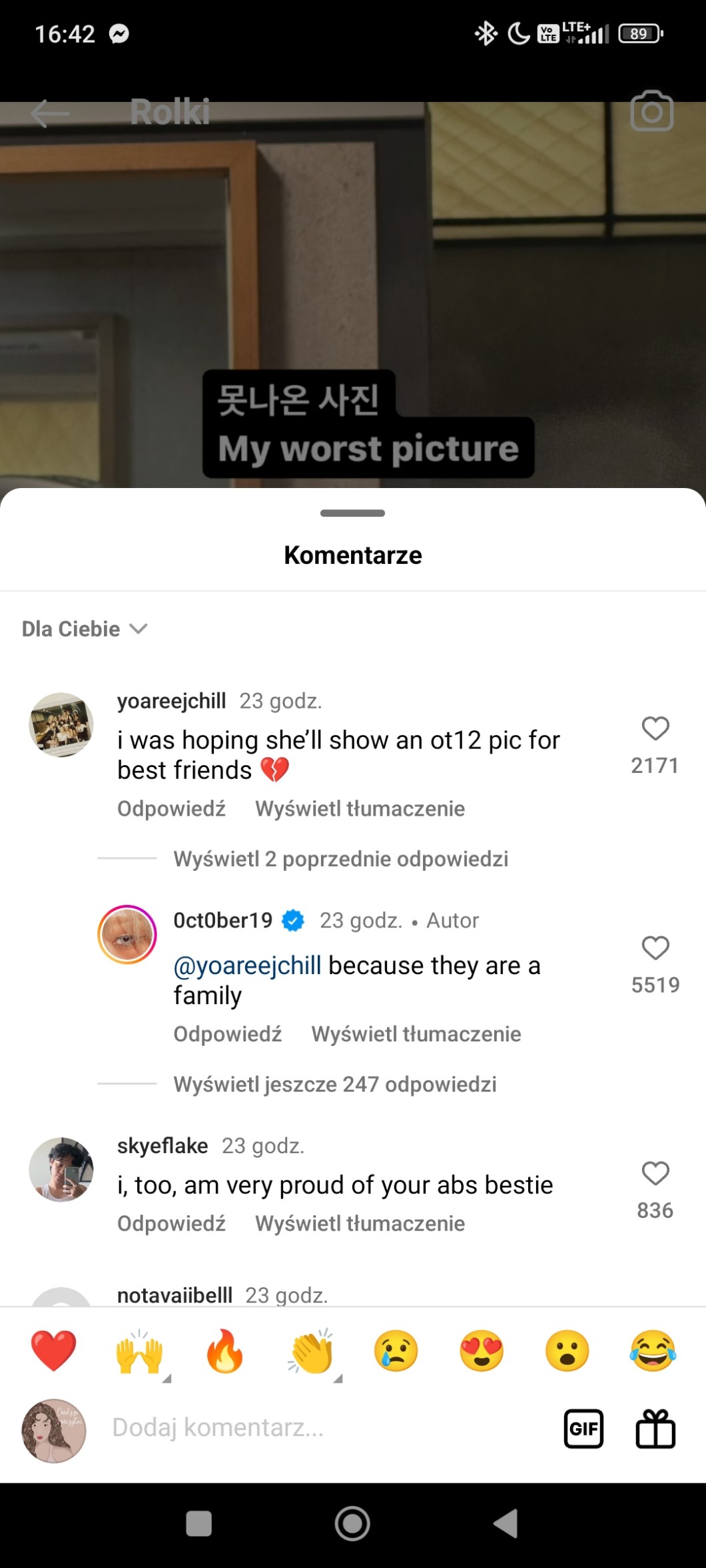Show translation of yoareejchill's comment
Screen dimensions: 706x1568
point(360,808)
